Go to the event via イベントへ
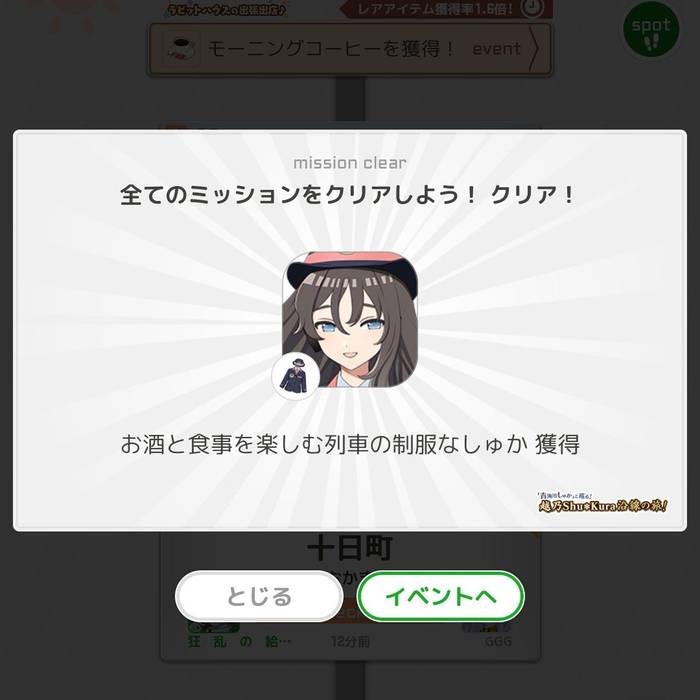This screenshot has width=700, height=700. [x=441, y=597]
